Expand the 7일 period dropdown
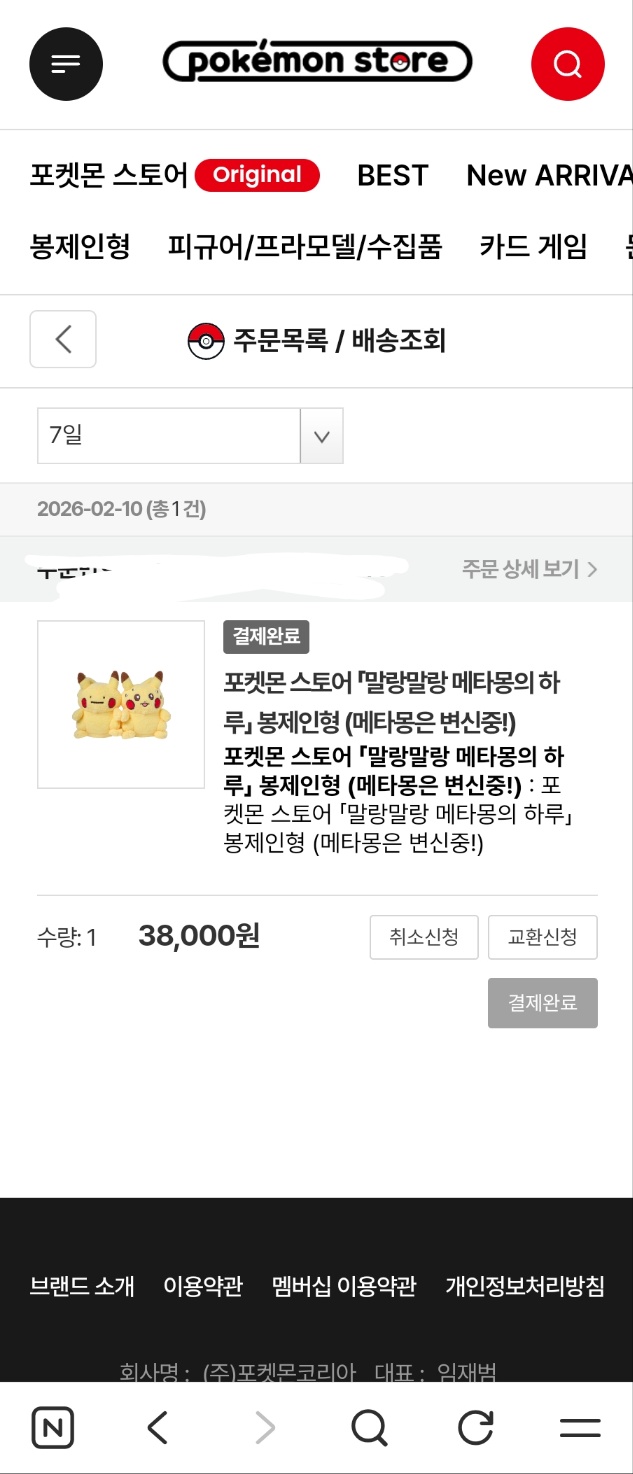This screenshot has height=1474, width=633. coord(322,436)
